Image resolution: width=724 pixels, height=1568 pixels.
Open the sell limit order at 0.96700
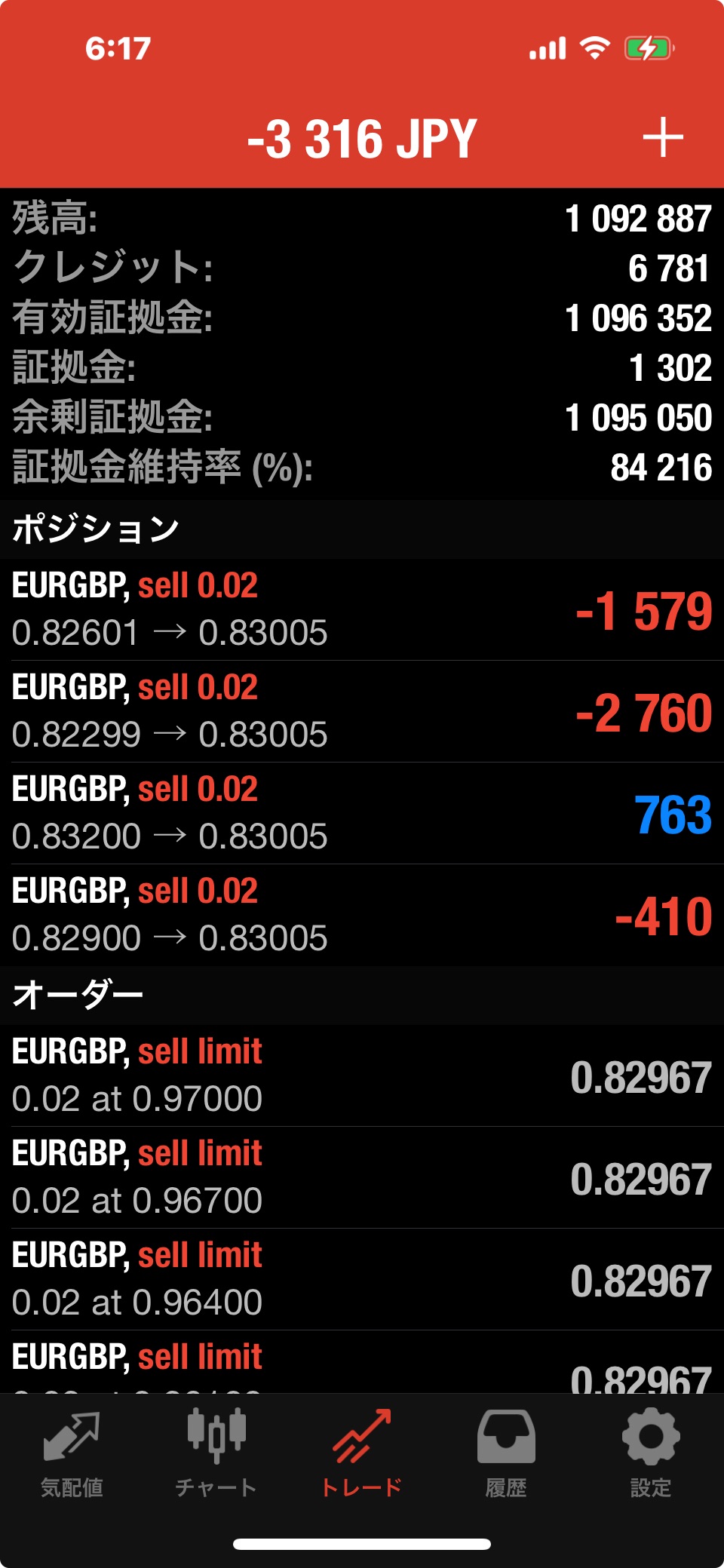tap(362, 1177)
